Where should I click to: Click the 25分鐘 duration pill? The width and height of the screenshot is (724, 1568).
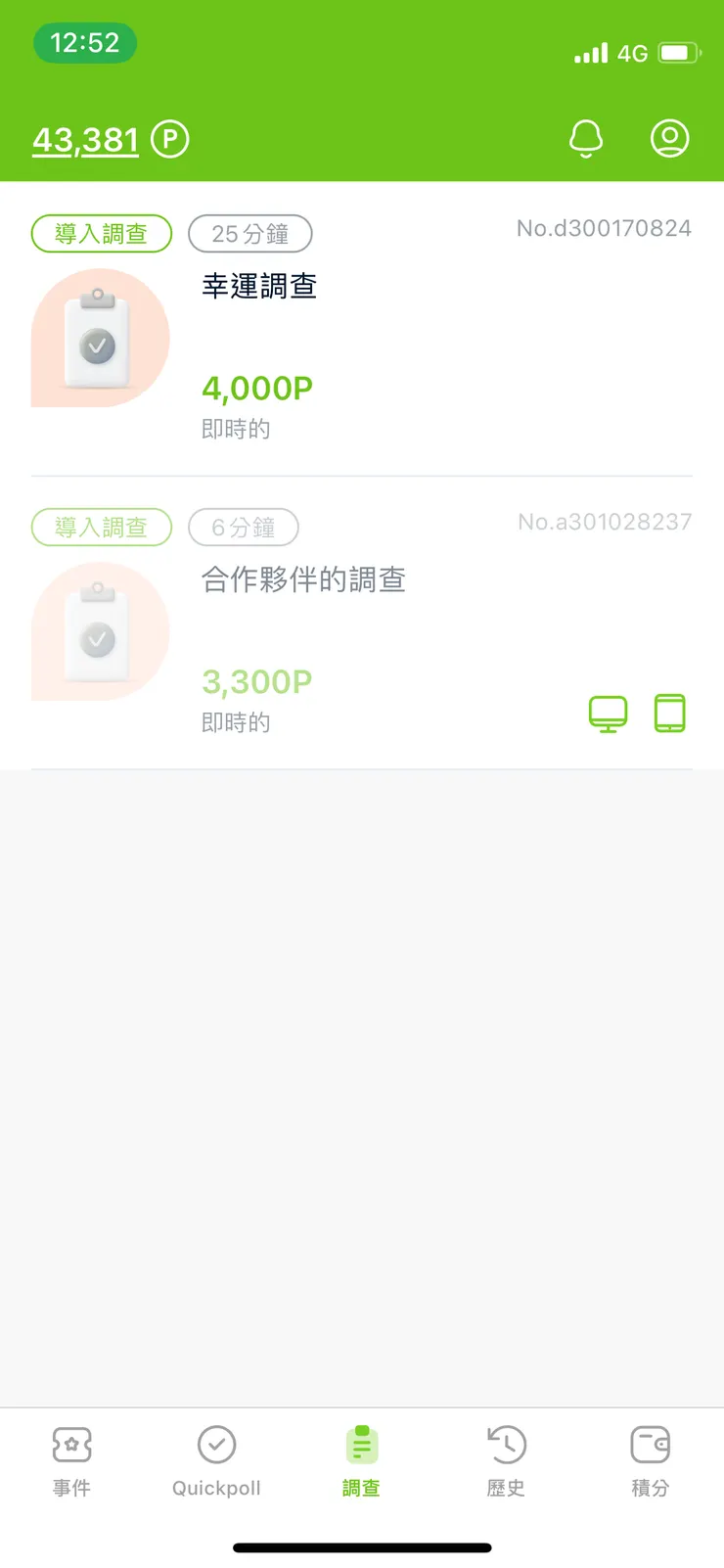tap(250, 233)
